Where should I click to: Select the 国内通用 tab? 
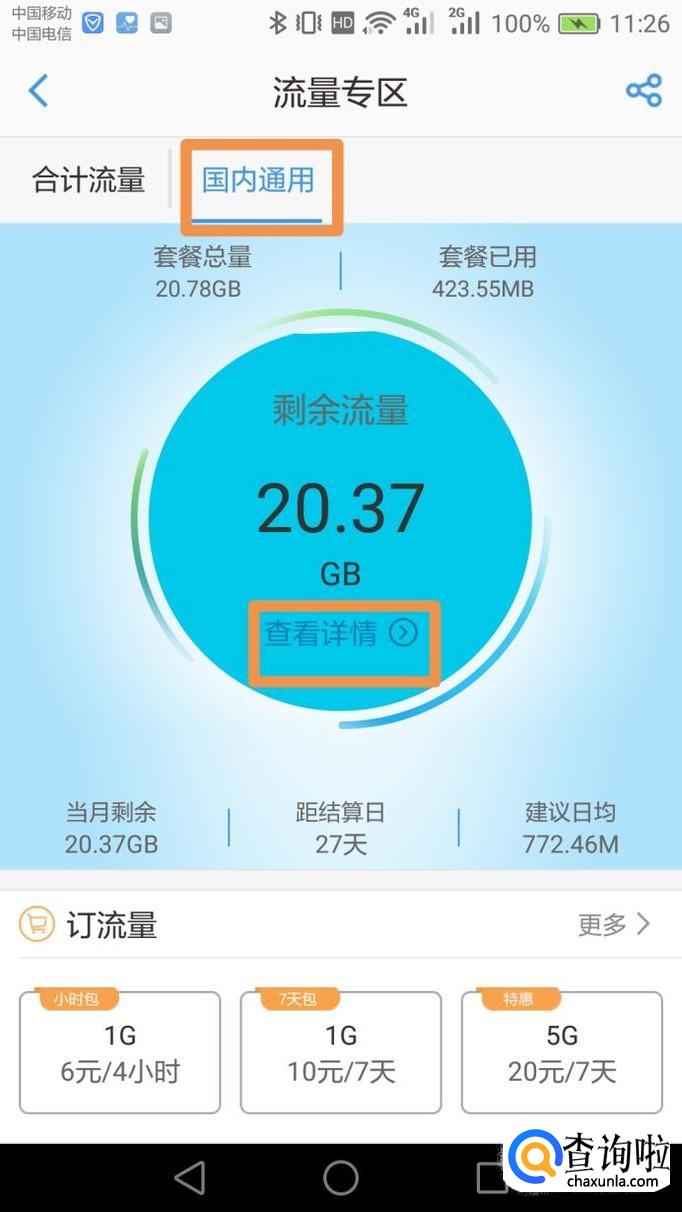[258, 180]
